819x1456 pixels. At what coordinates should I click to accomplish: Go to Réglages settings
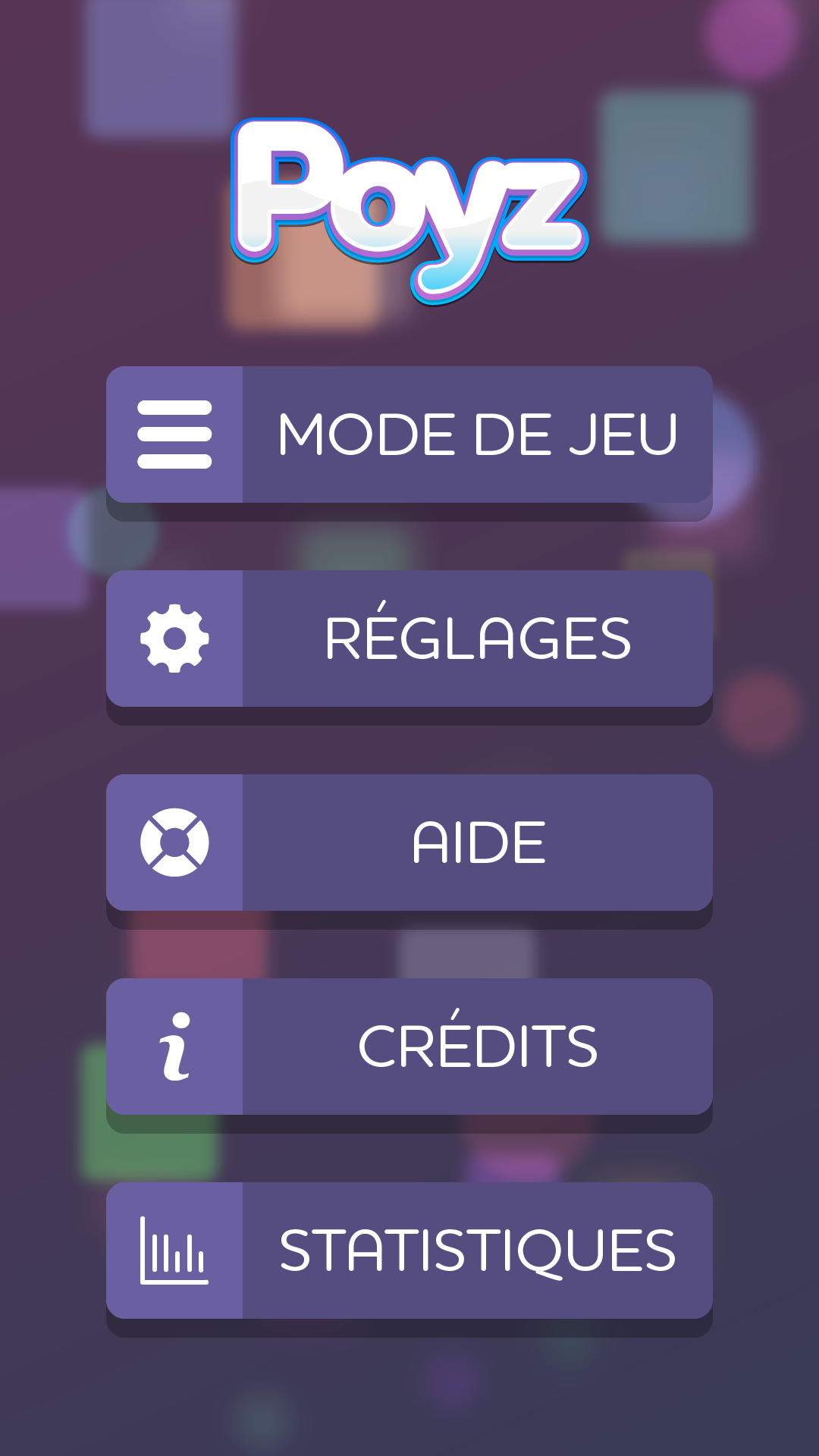pyautogui.click(x=409, y=639)
